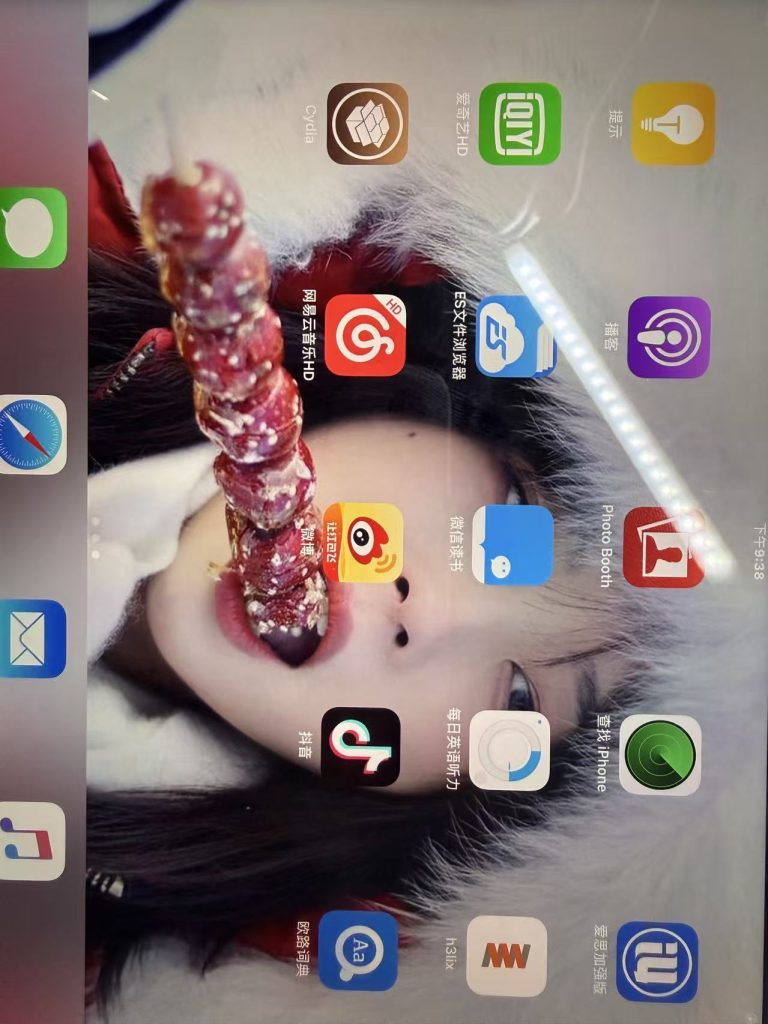Launch 抖音 app

(x=360, y=747)
